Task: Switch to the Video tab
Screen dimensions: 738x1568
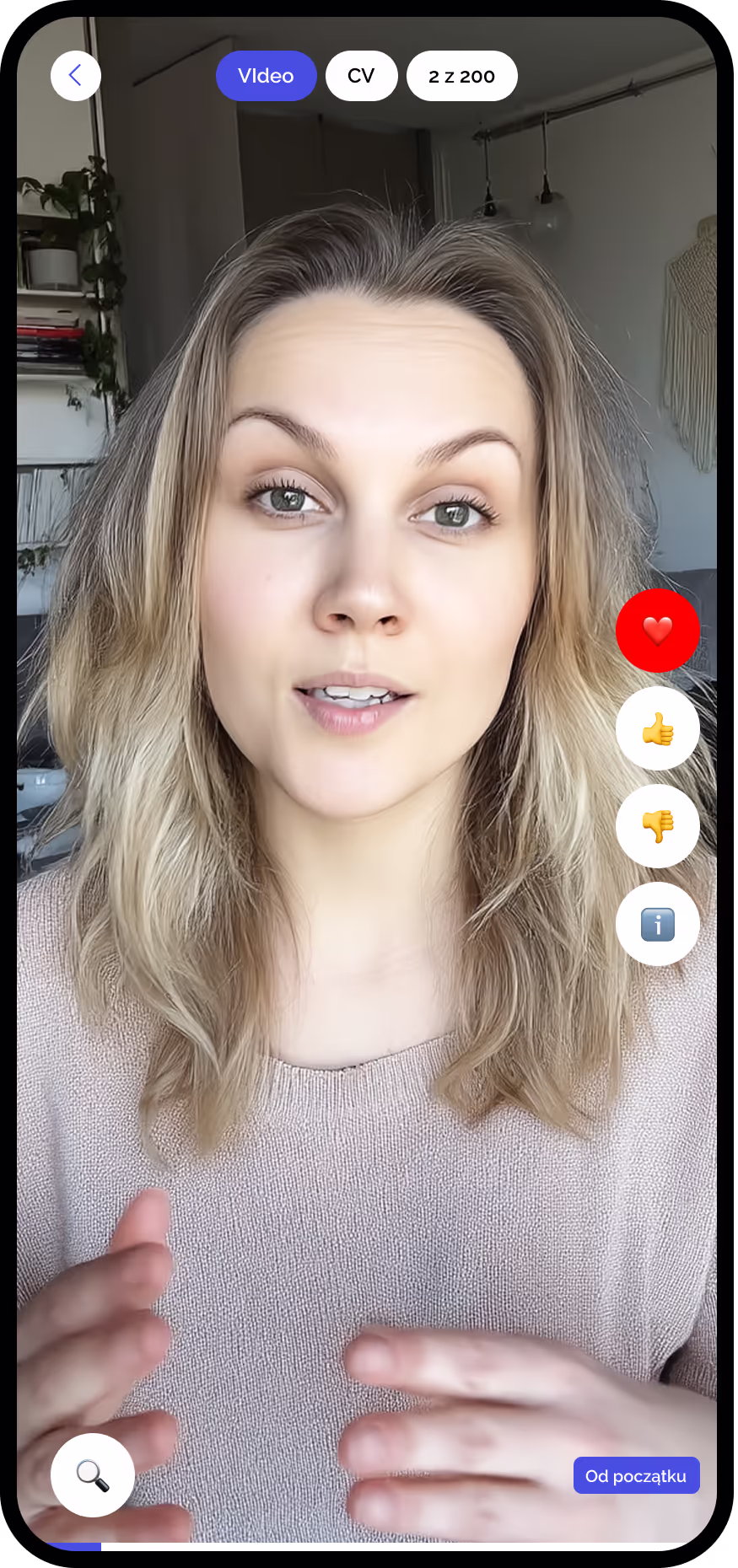Action: coord(266,76)
